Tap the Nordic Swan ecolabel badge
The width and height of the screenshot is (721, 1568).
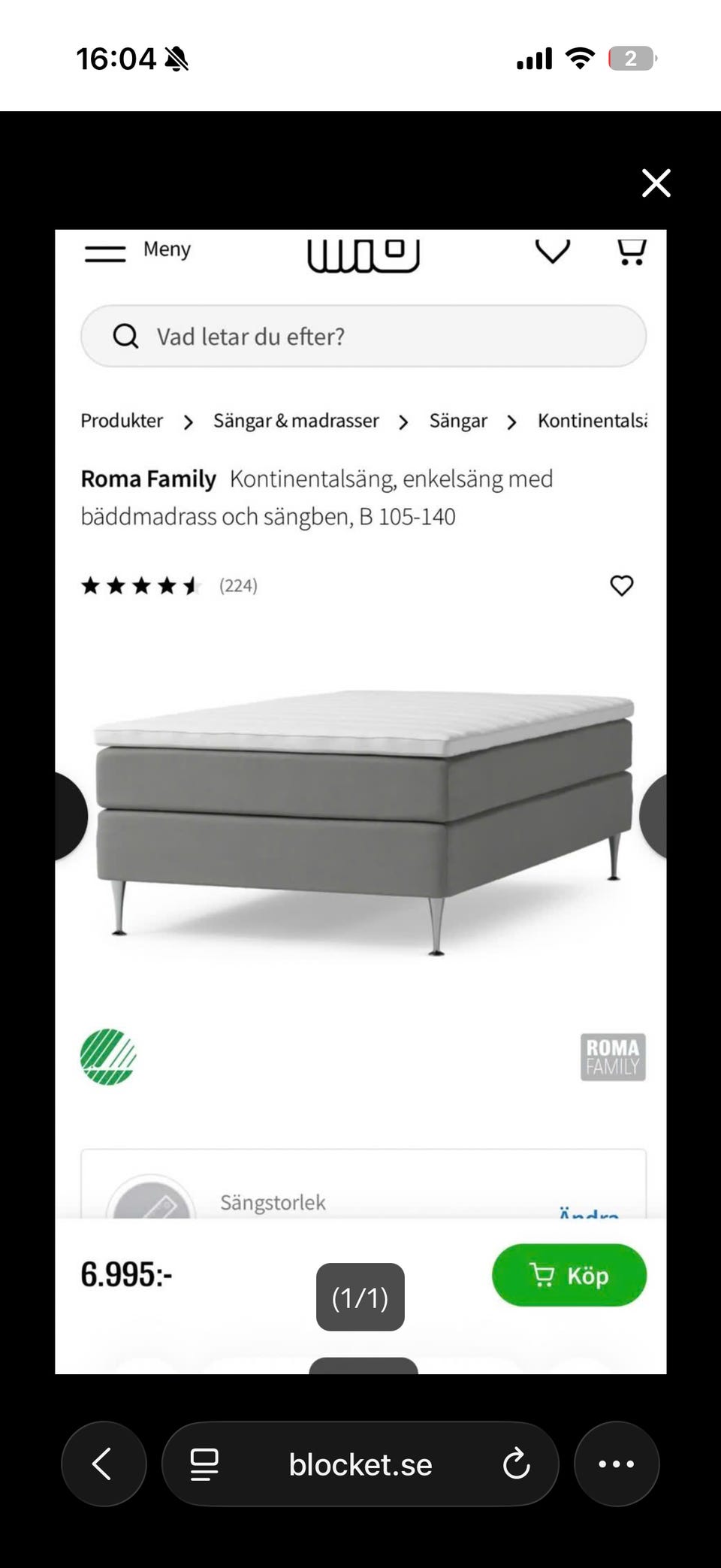(110, 1057)
